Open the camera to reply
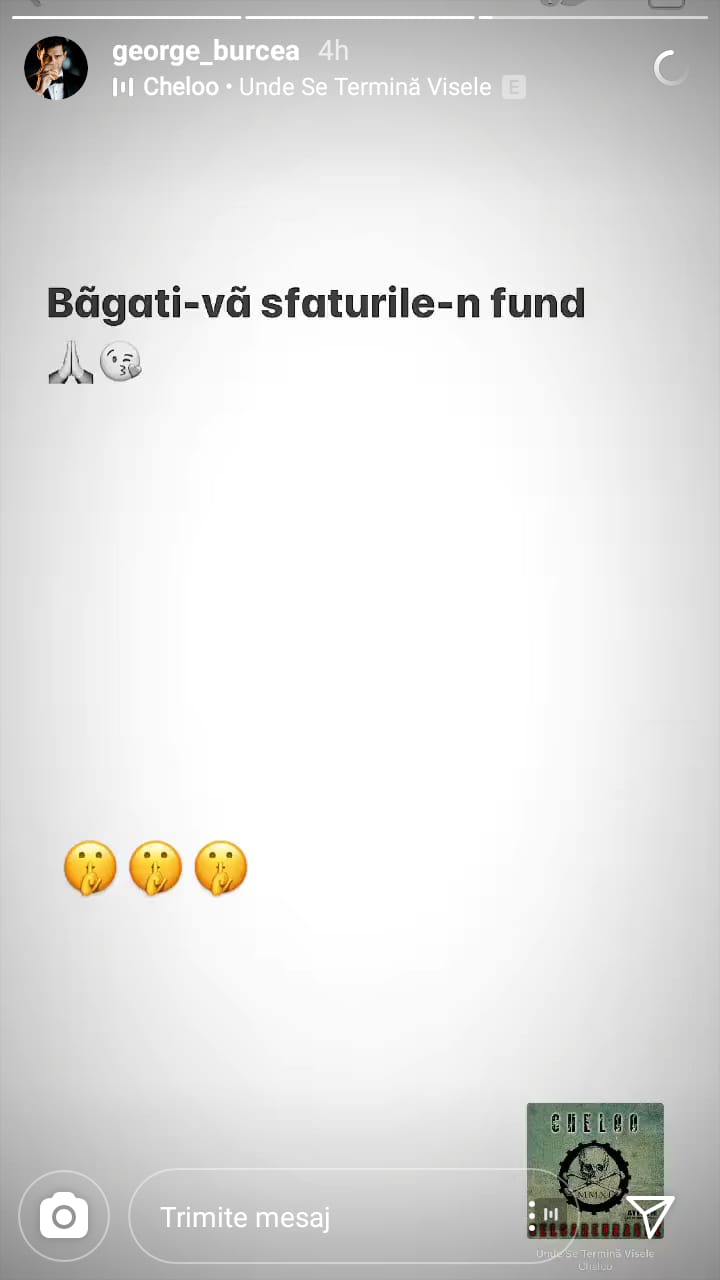 (64, 1217)
